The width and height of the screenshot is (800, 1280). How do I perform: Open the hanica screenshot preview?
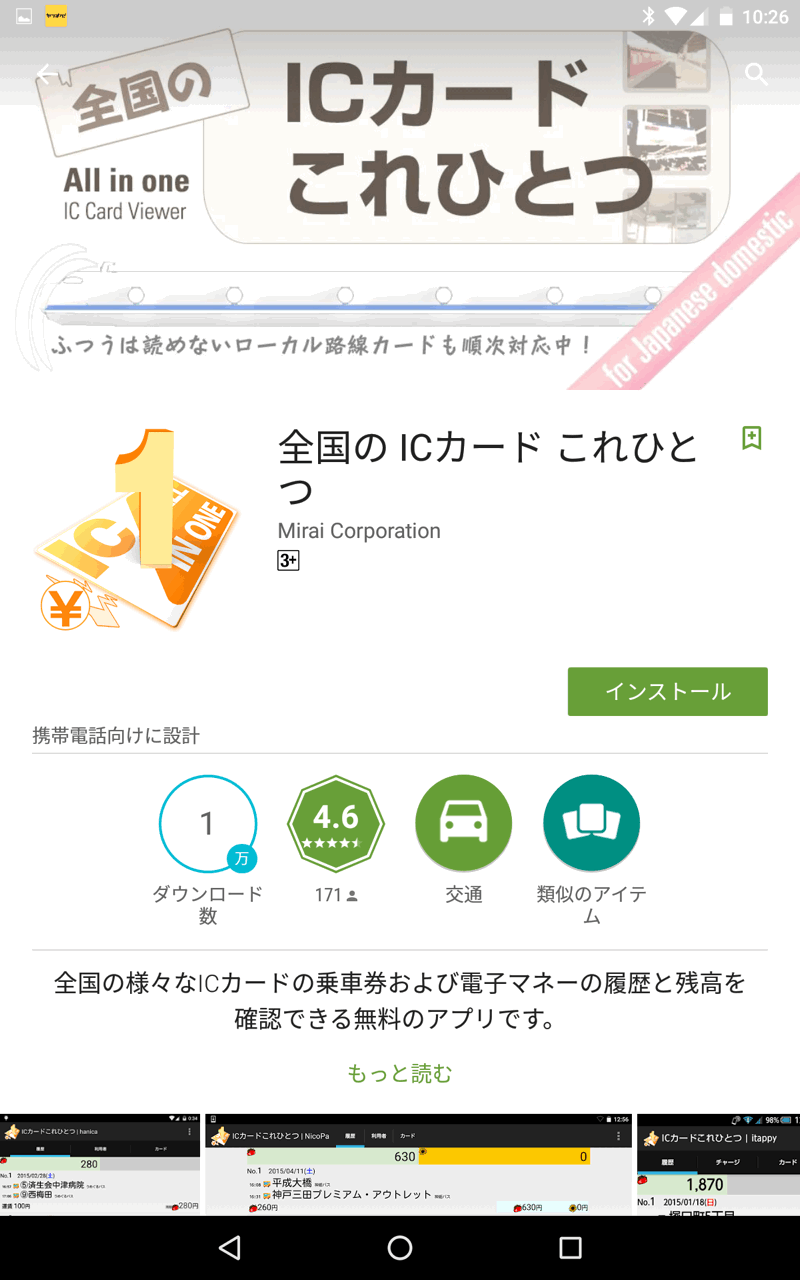click(100, 1165)
